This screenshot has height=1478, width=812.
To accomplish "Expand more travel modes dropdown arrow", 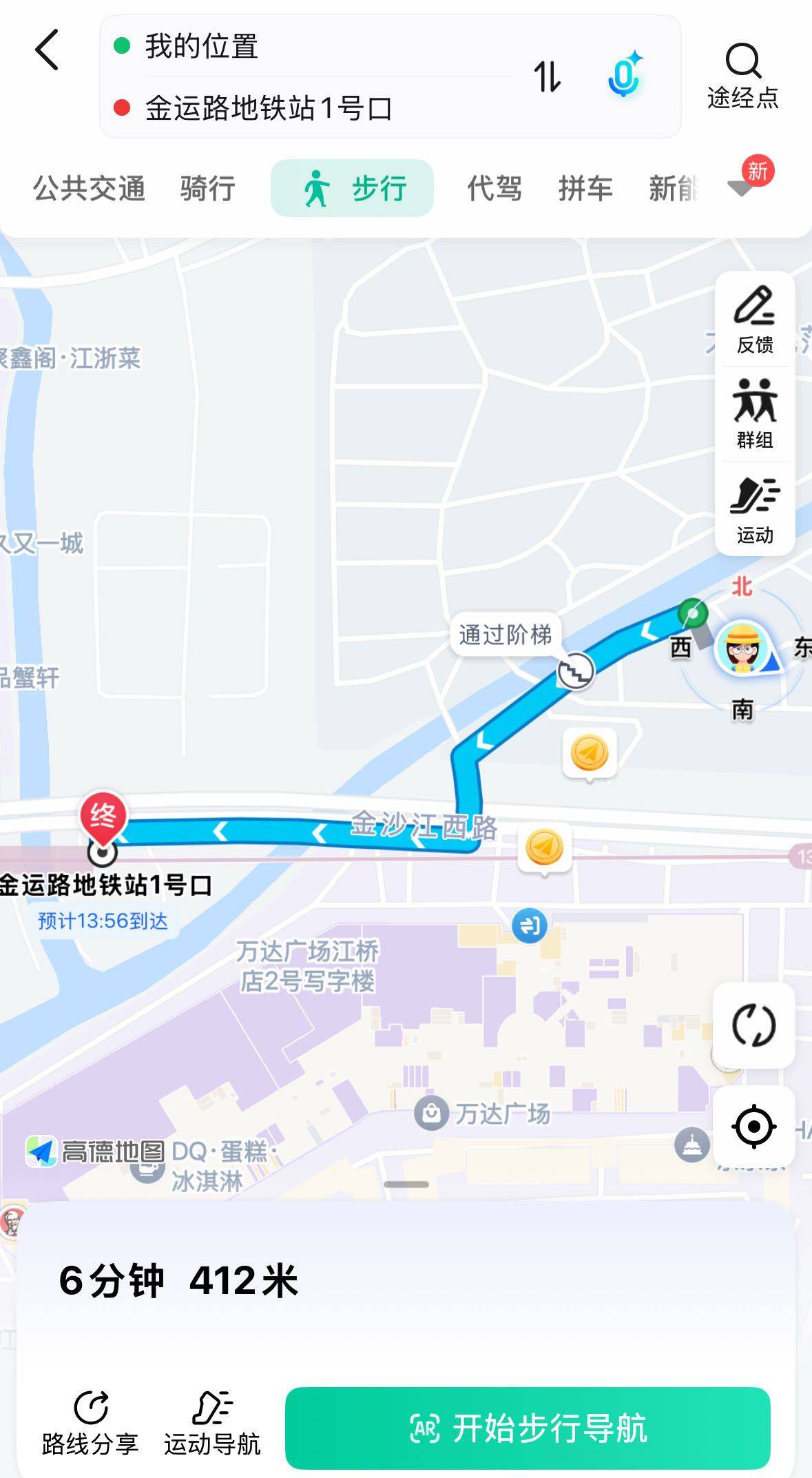I will pyautogui.click(x=742, y=187).
